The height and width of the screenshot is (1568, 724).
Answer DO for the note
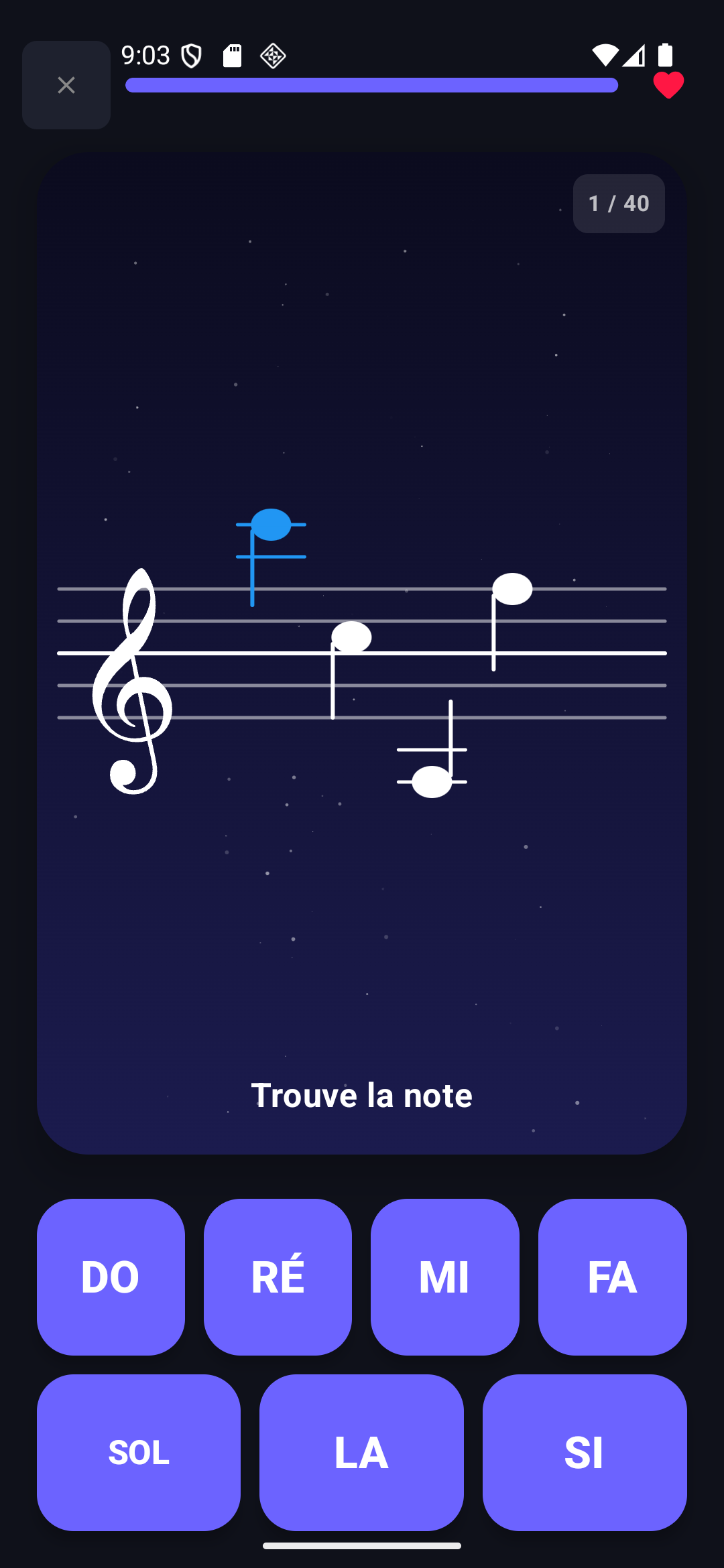pyautogui.click(x=111, y=1276)
